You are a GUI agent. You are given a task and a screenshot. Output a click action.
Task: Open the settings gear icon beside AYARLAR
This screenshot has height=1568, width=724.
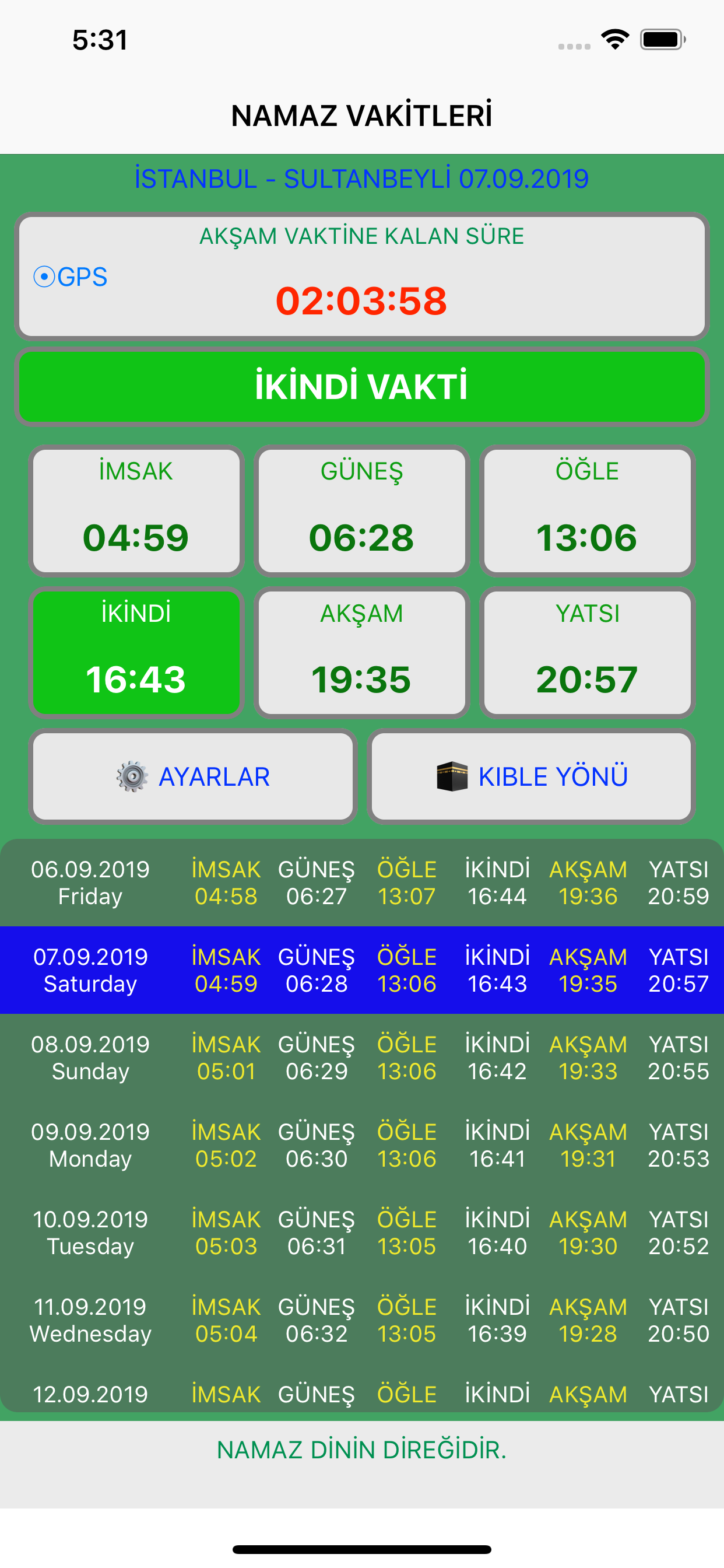click(x=131, y=775)
